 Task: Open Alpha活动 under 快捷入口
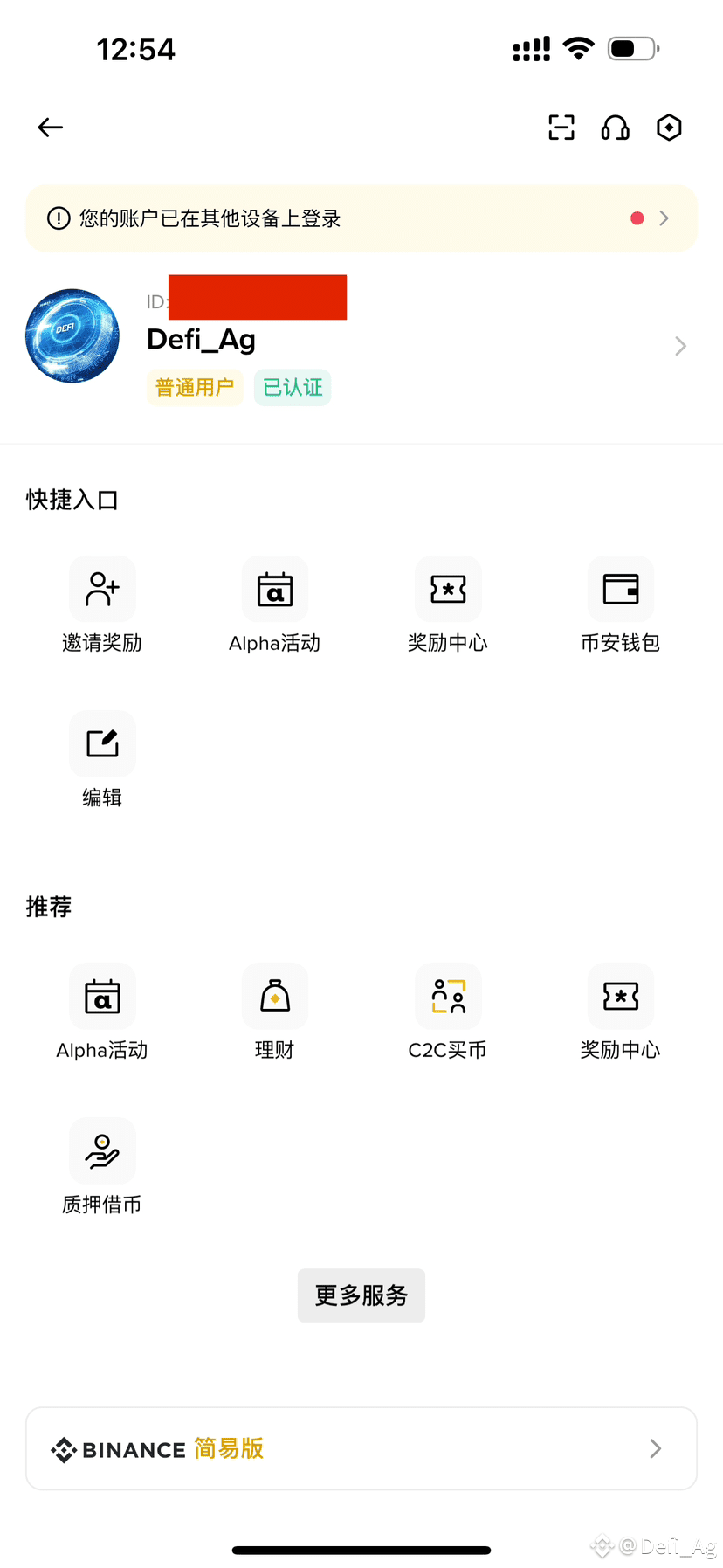click(x=275, y=605)
